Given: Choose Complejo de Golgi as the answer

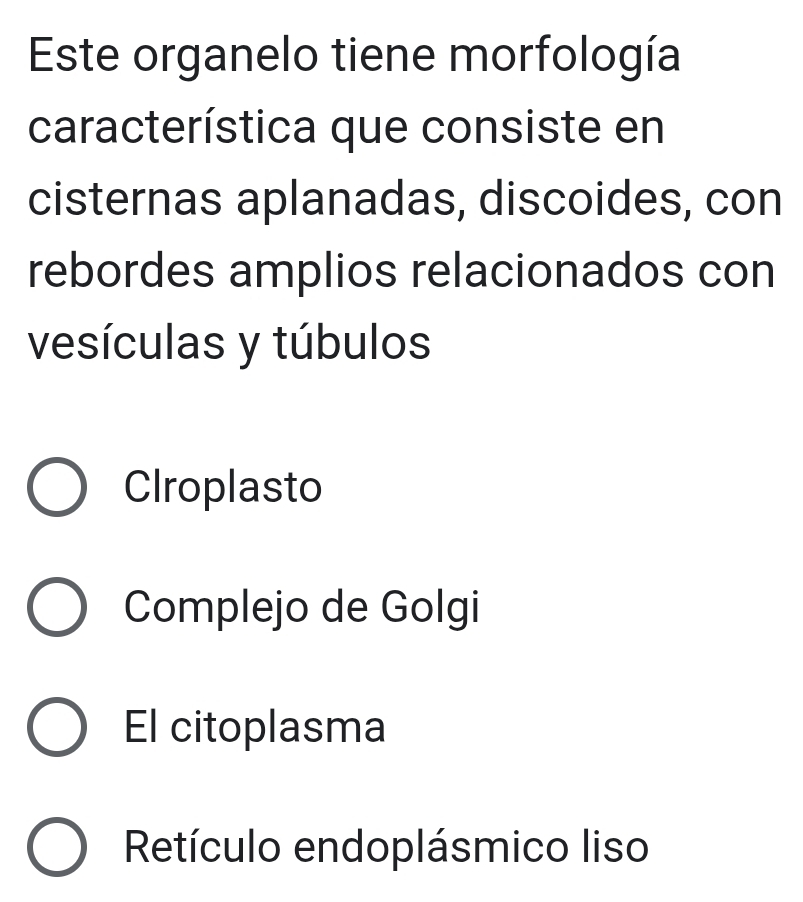Looking at the screenshot, I should click(56, 607).
